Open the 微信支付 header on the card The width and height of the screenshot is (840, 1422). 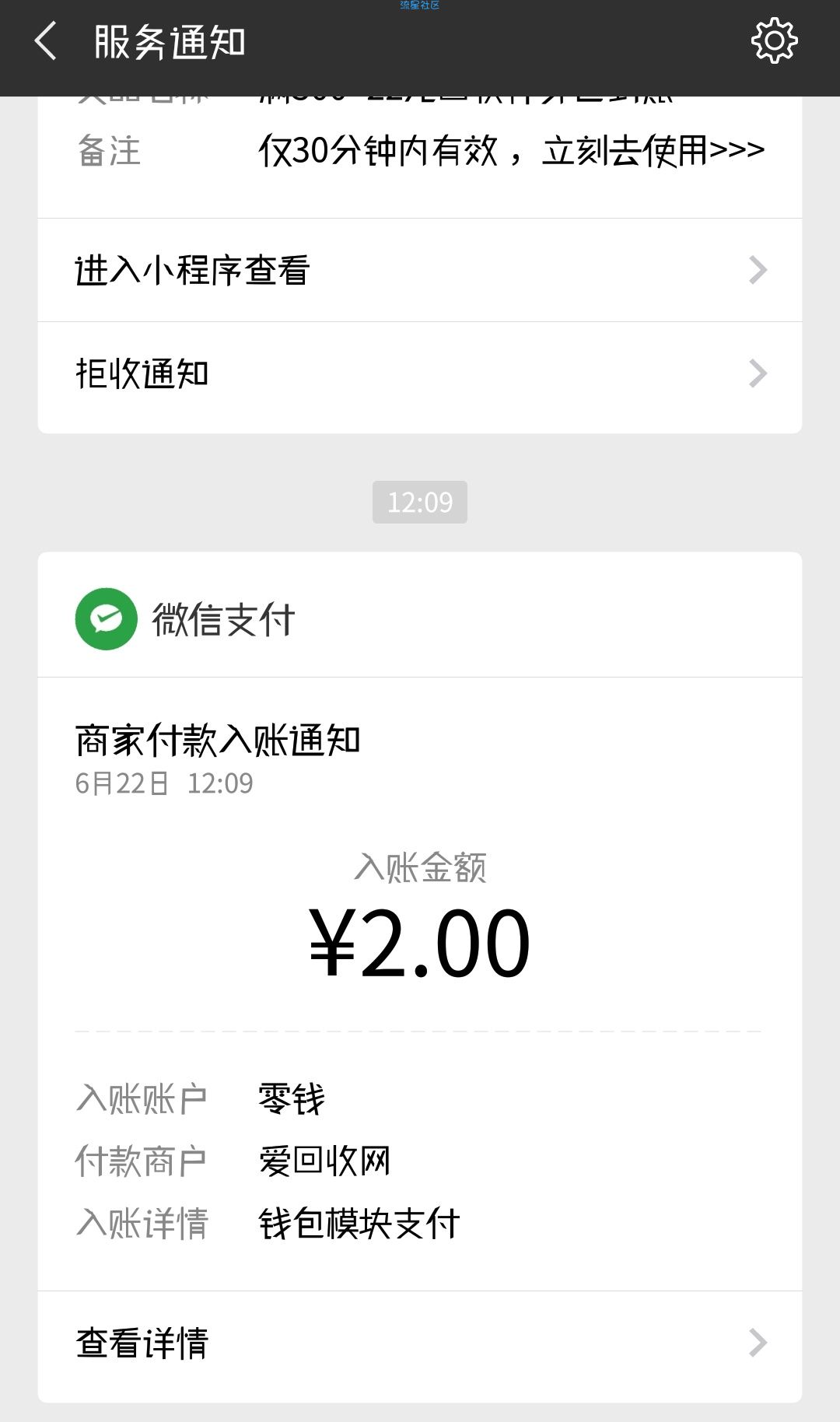pos(420,618)
